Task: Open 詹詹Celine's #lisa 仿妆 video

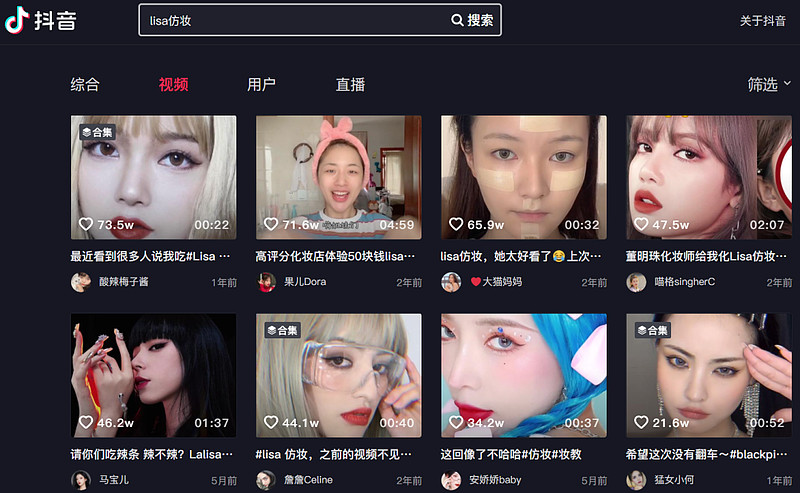Action: coord(338,375)
